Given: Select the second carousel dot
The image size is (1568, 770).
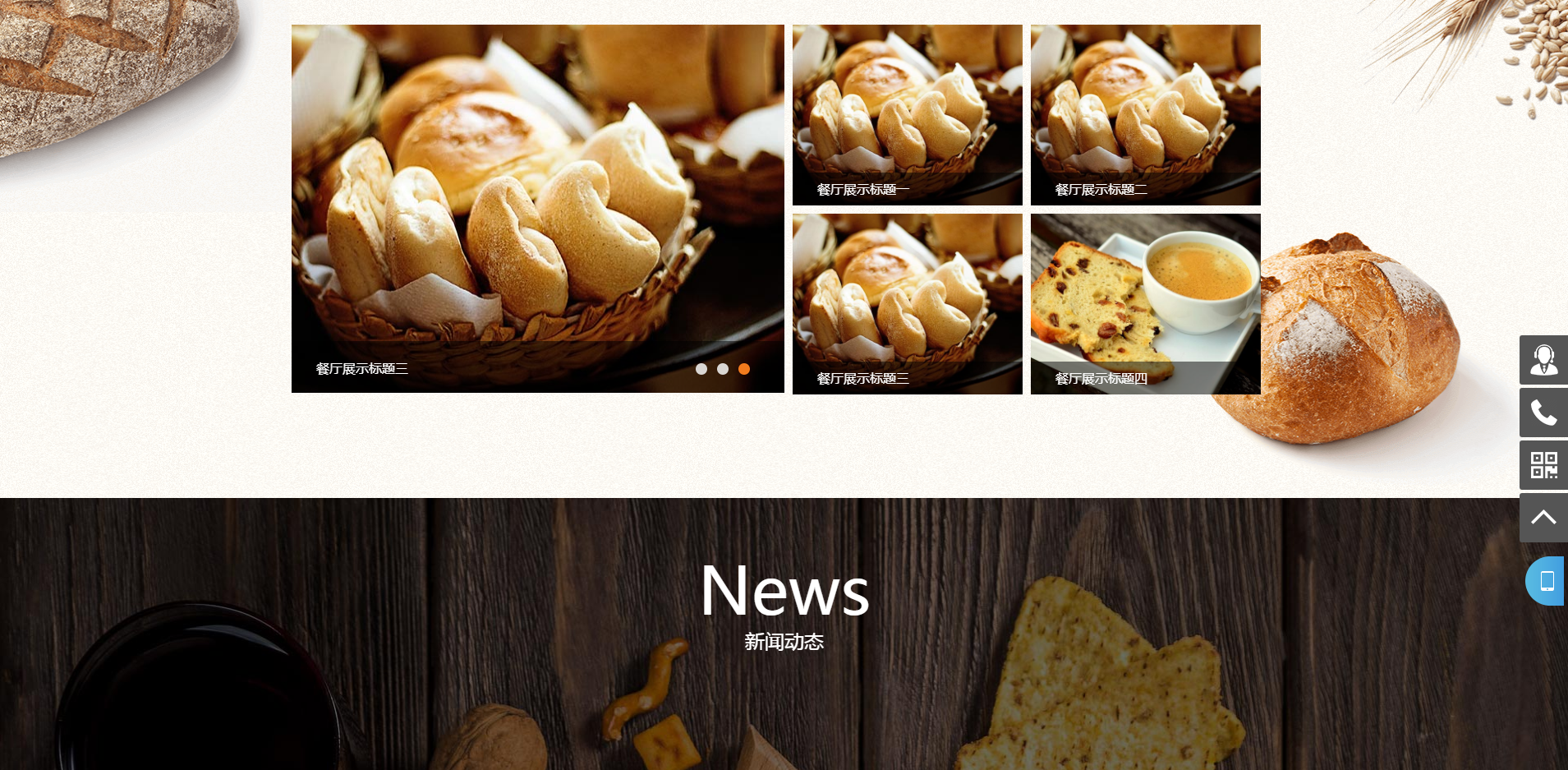Looking at the screenshot, I should tap(723, 369).
